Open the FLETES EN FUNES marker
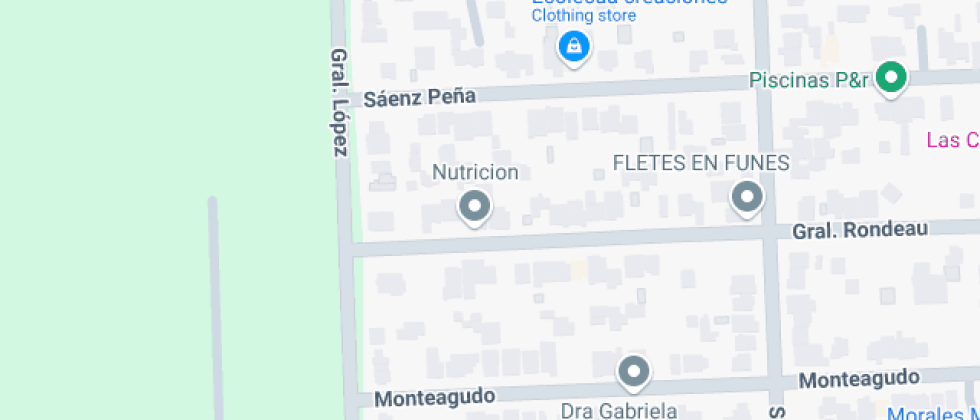980x420 pixels. click(747, 196)
